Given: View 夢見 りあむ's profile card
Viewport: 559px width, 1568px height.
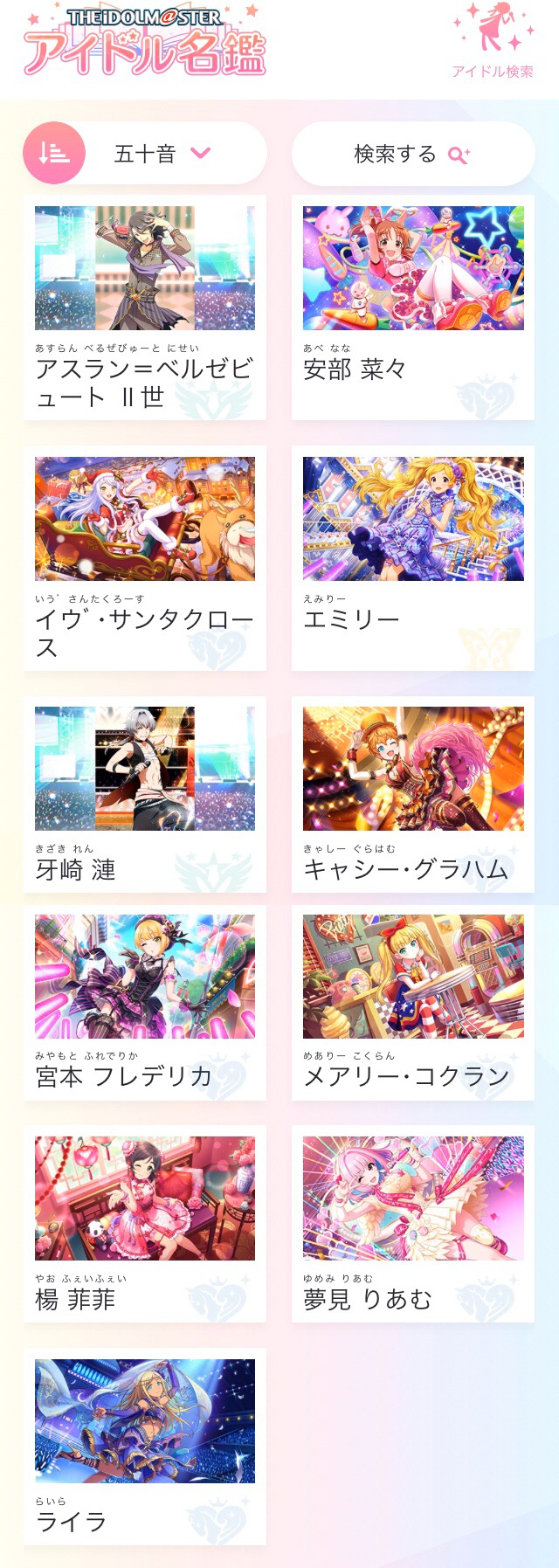Looking at the screenshot, I should click(412, 1223).
